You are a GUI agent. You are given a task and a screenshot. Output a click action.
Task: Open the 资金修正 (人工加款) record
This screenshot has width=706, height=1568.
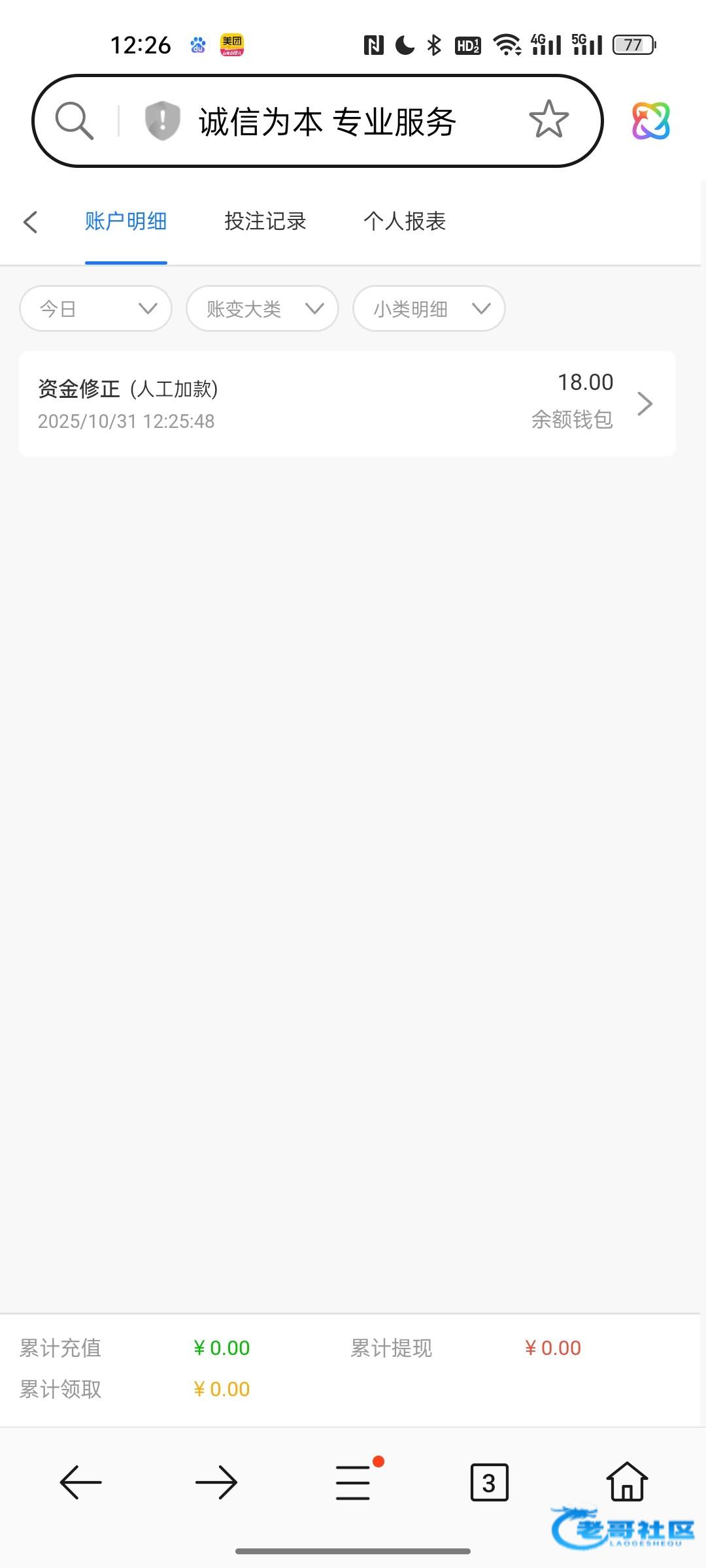[347, 404]
